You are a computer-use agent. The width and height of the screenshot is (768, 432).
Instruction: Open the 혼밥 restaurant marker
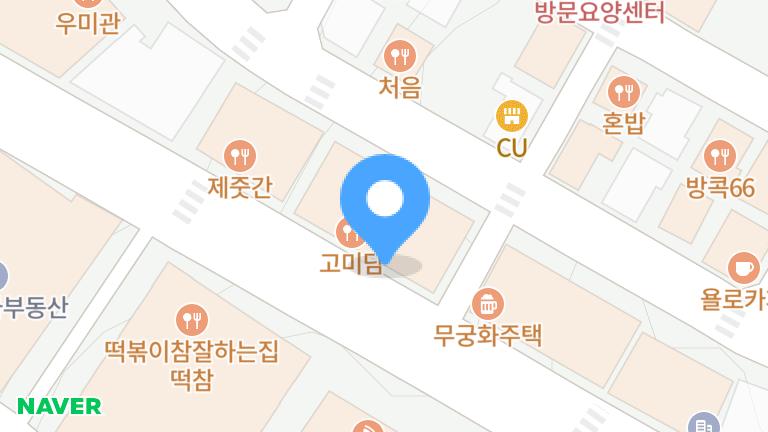(x=624, y=93)
